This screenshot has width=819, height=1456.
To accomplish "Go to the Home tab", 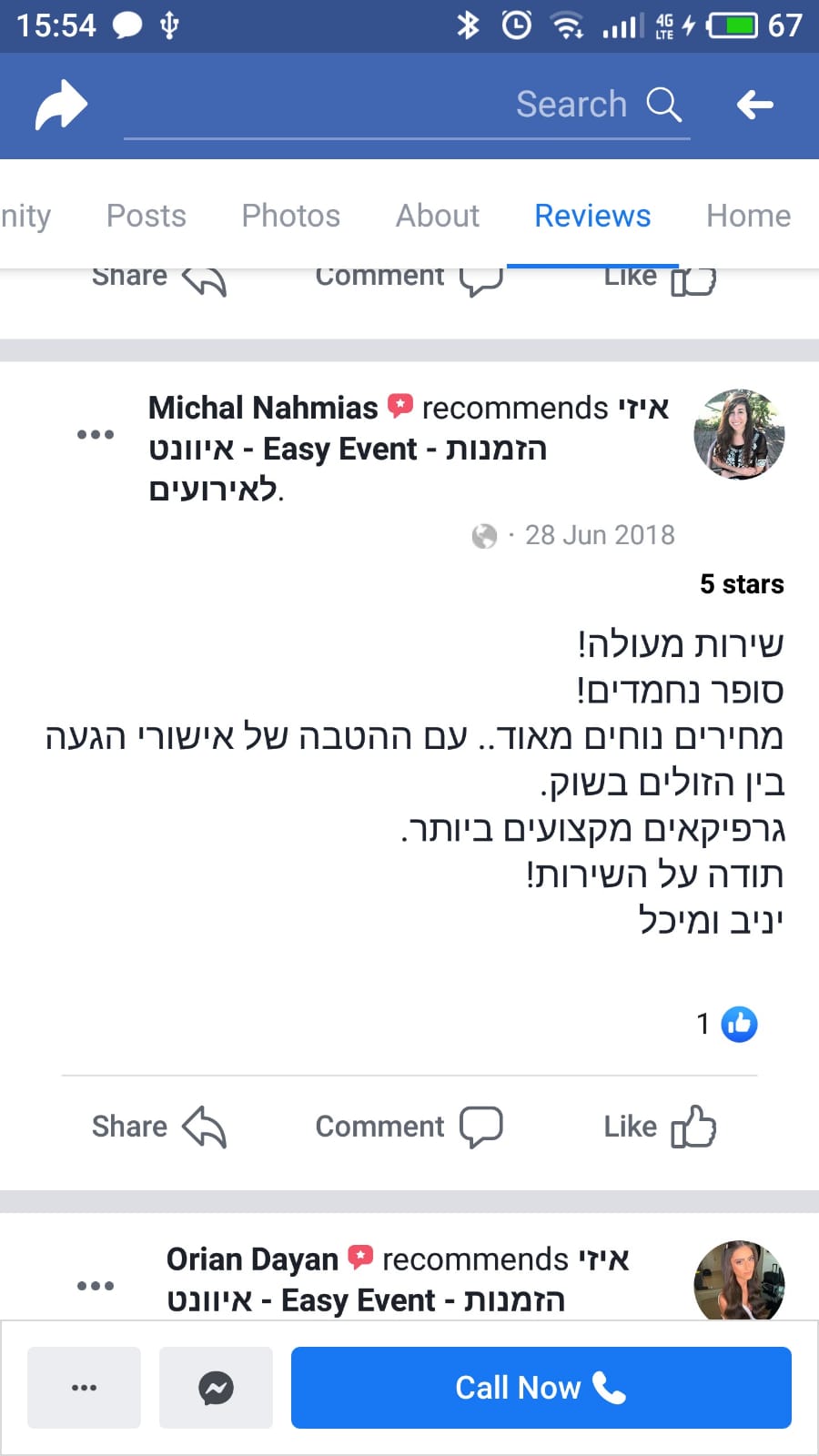I will point(748,216).
